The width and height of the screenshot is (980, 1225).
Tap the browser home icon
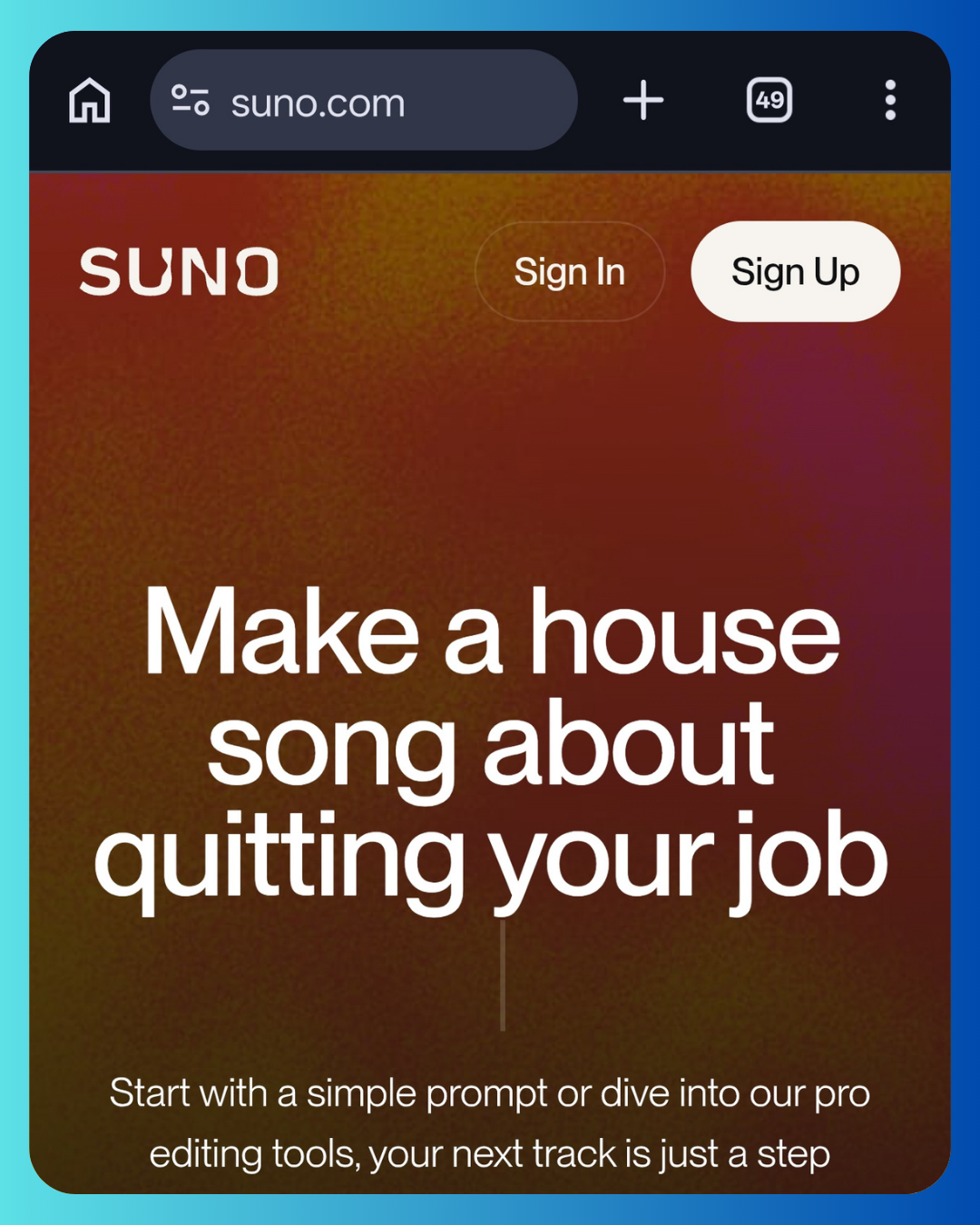[90, 100]
